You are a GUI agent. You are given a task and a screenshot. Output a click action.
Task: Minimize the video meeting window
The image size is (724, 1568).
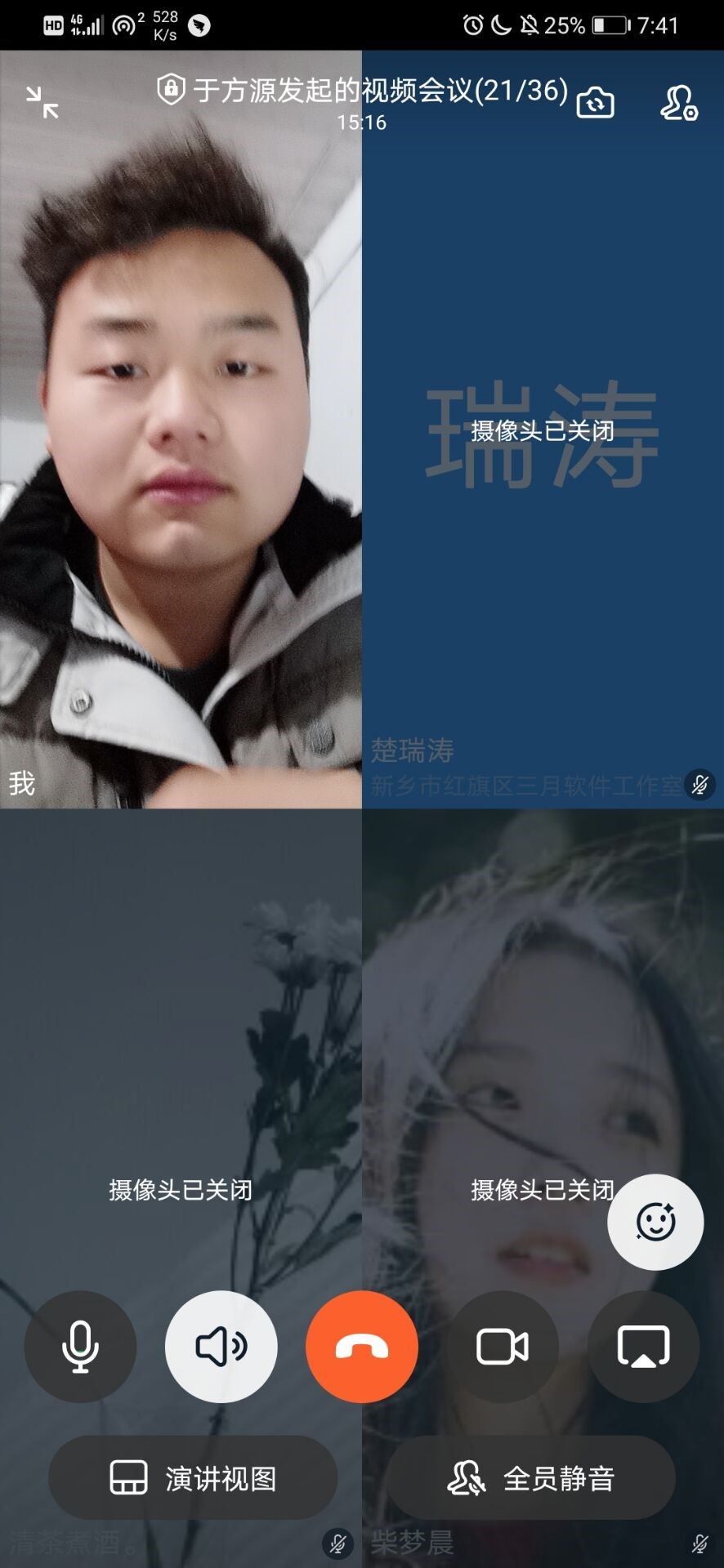(x=42, y=103)
